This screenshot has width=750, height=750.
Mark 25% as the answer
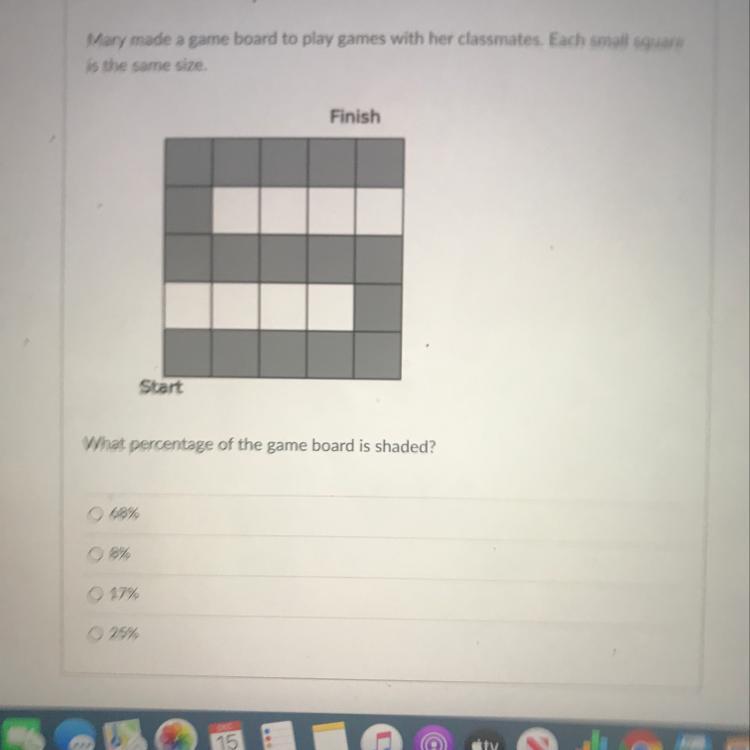coord(96,633)
